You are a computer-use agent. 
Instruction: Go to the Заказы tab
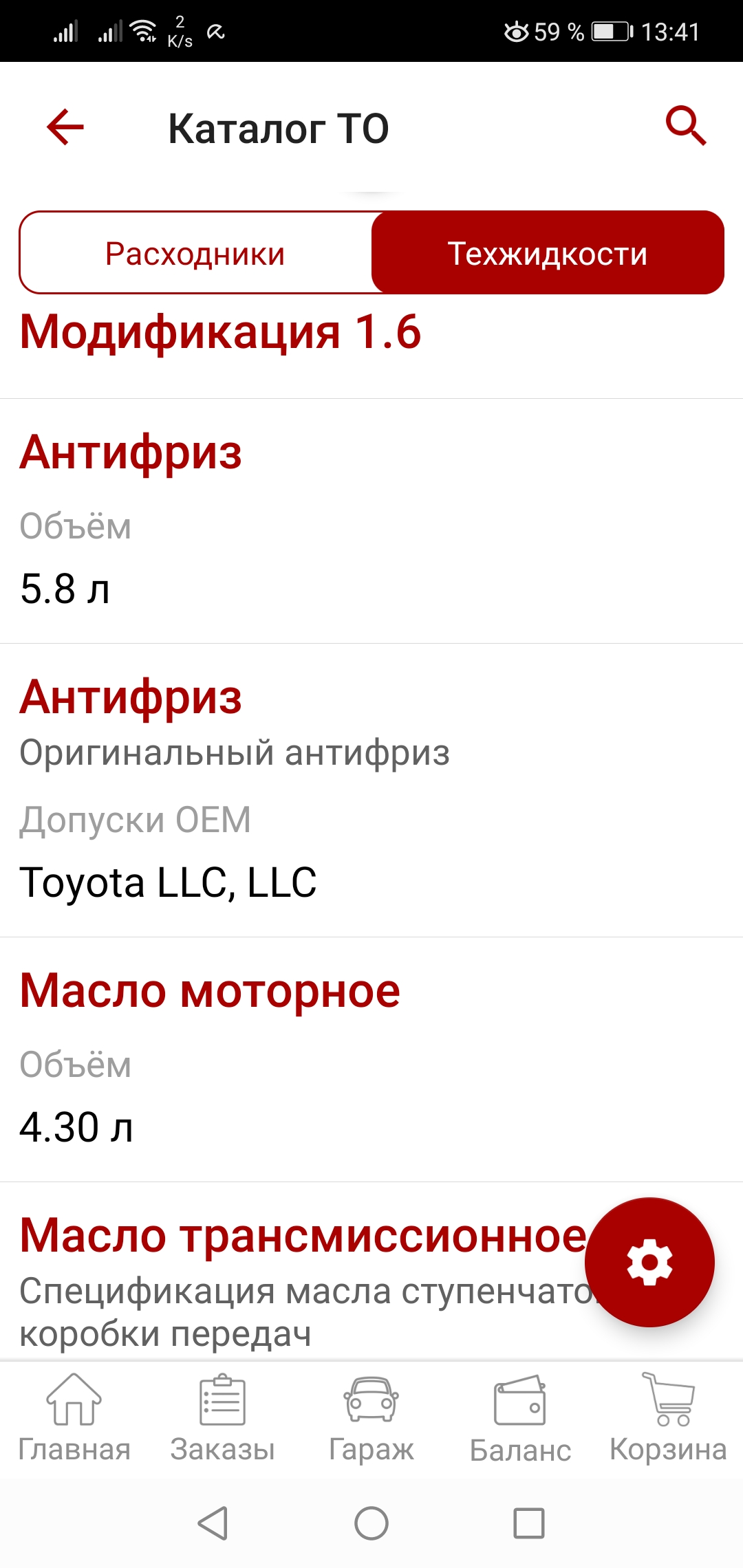coord(222,1418)
